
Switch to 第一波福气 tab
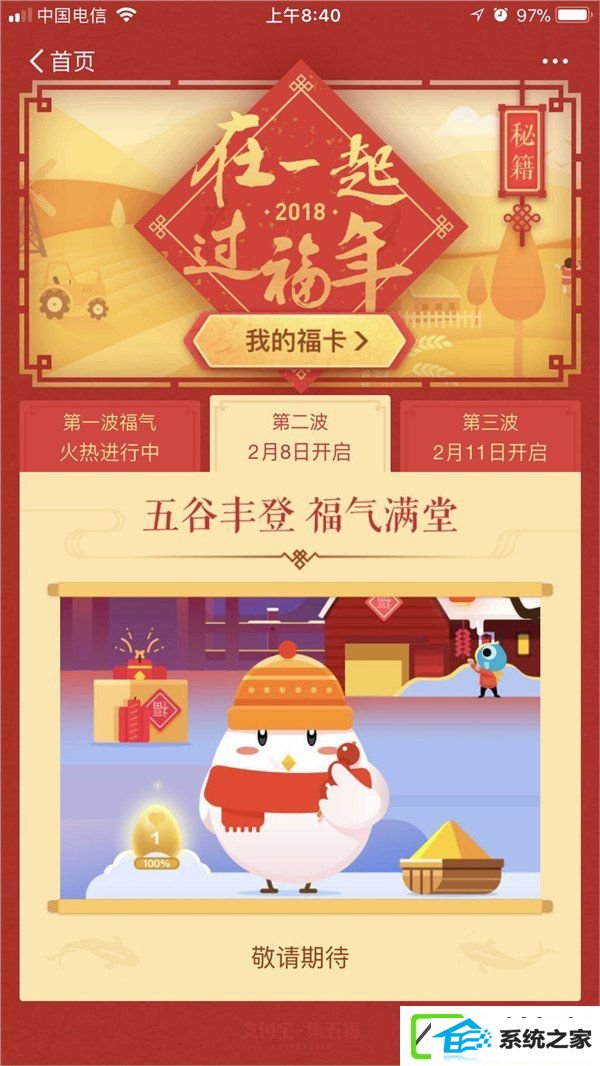[x=111, y=437]
